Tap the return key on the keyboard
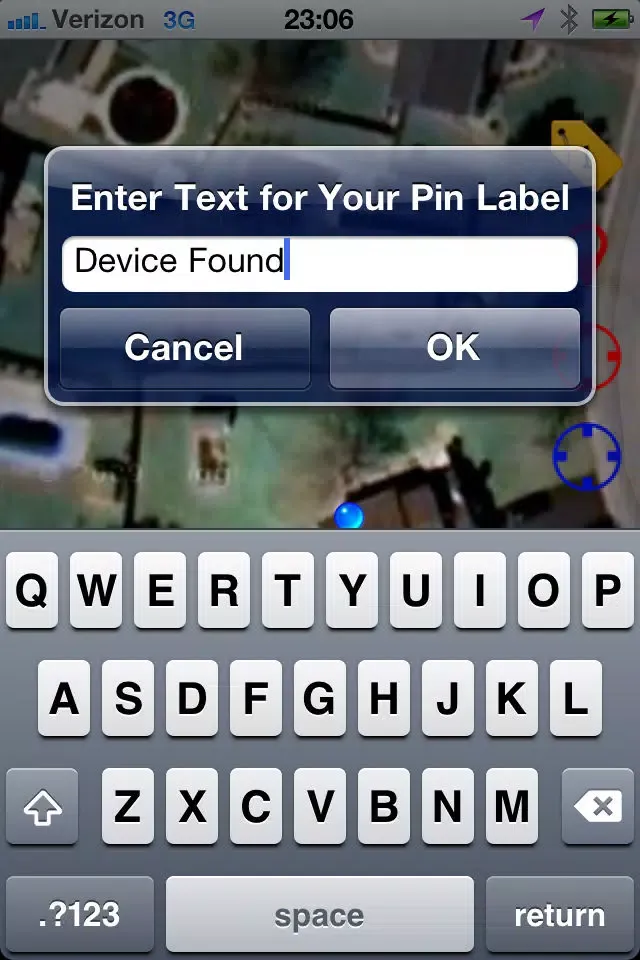Viewport: 640px width, 960px height. click(x=559, y=914)
